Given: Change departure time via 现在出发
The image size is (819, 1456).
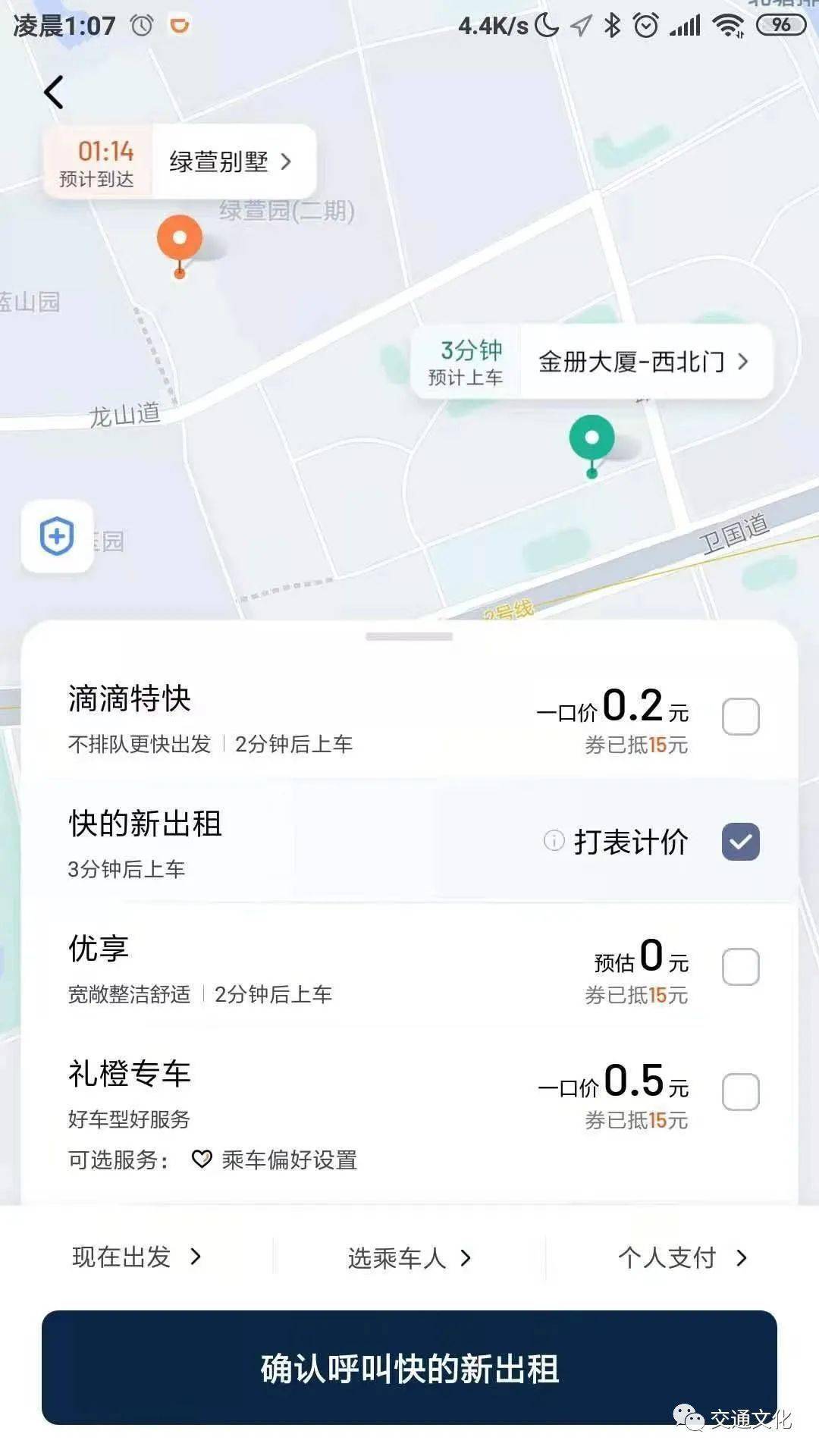Looking at the screenshot, I should [x=136, y=1257].
